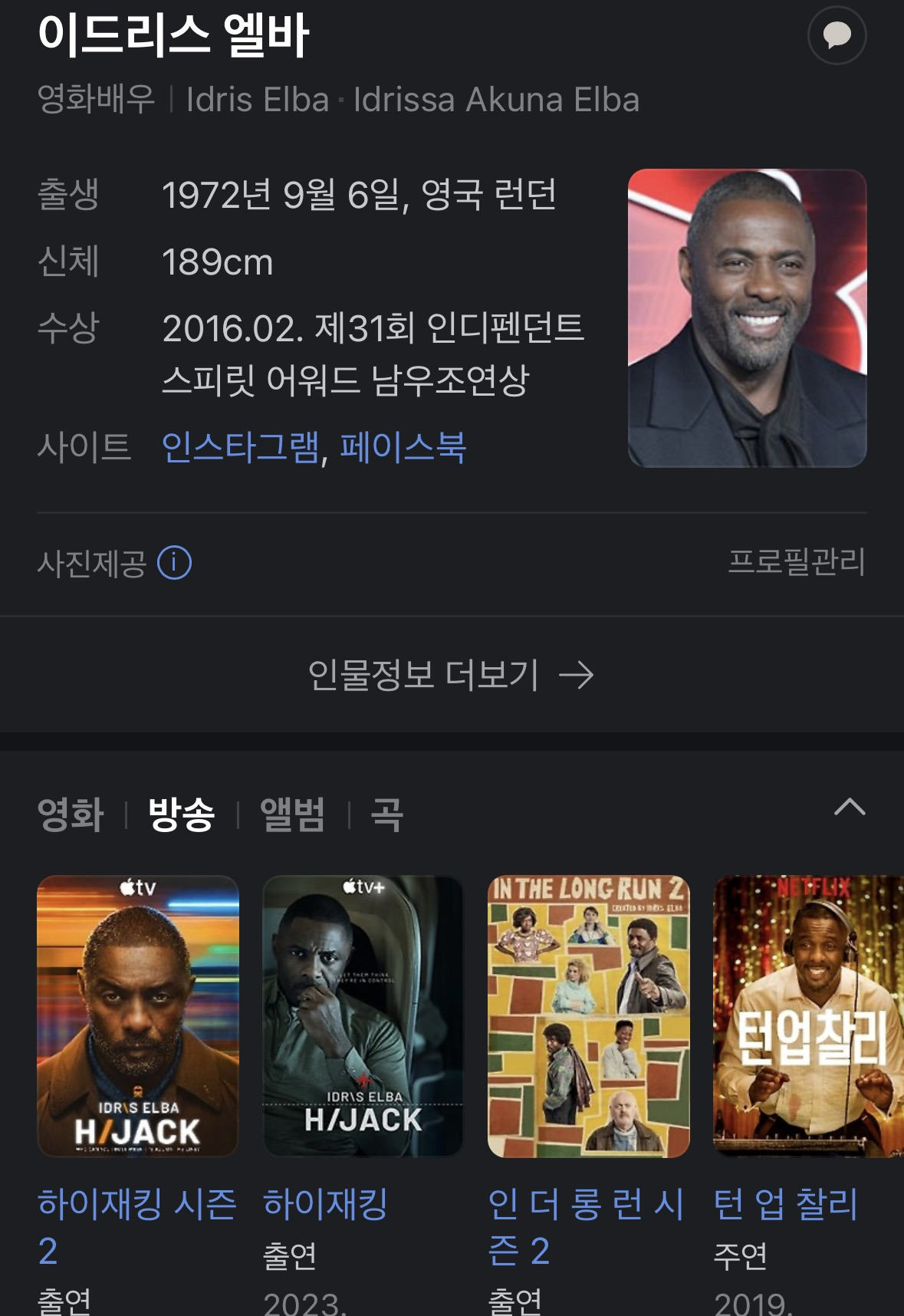Collapse the works section with the chevron

click(850, 807)
